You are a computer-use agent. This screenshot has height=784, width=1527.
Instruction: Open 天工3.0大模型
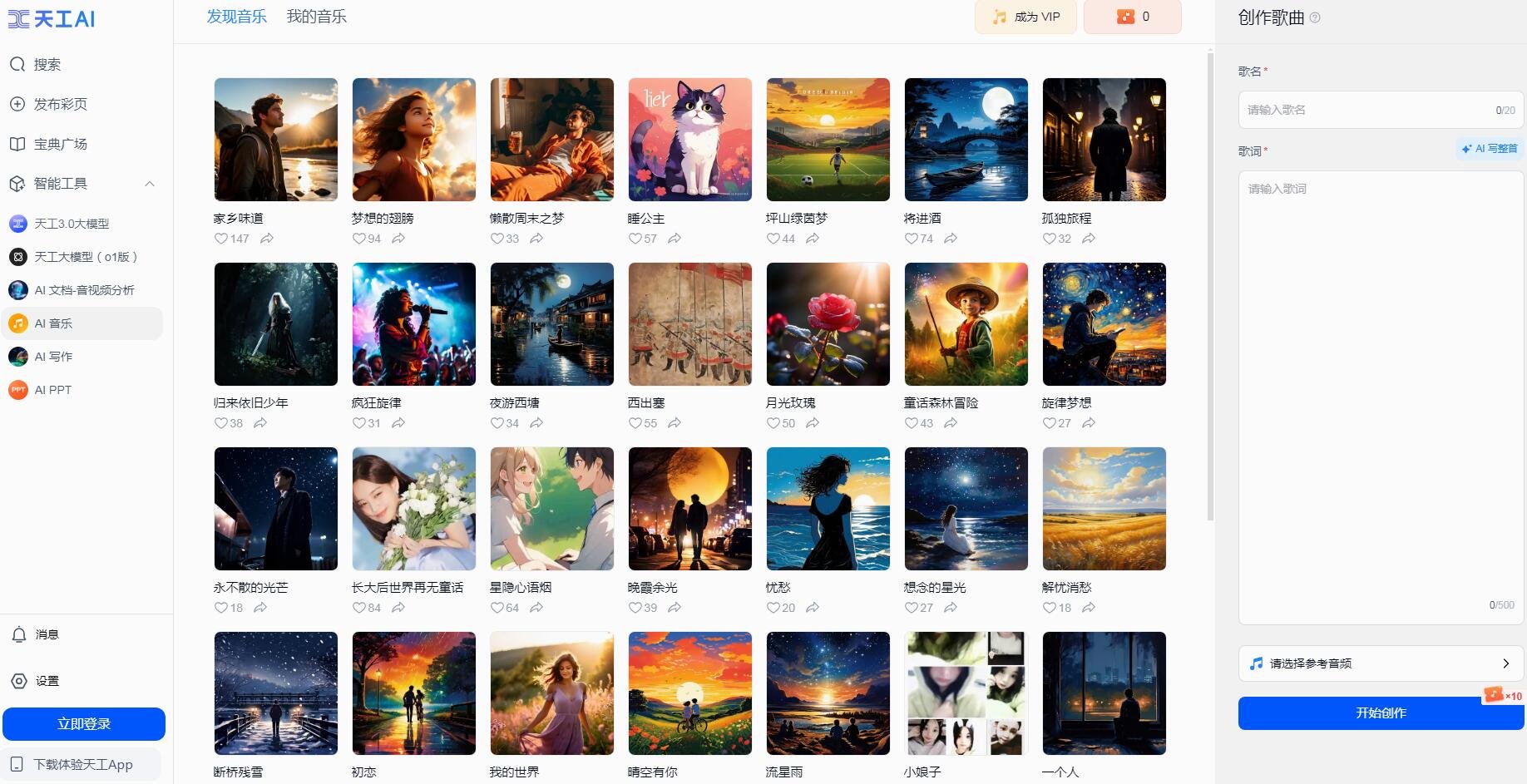(72, 224)
